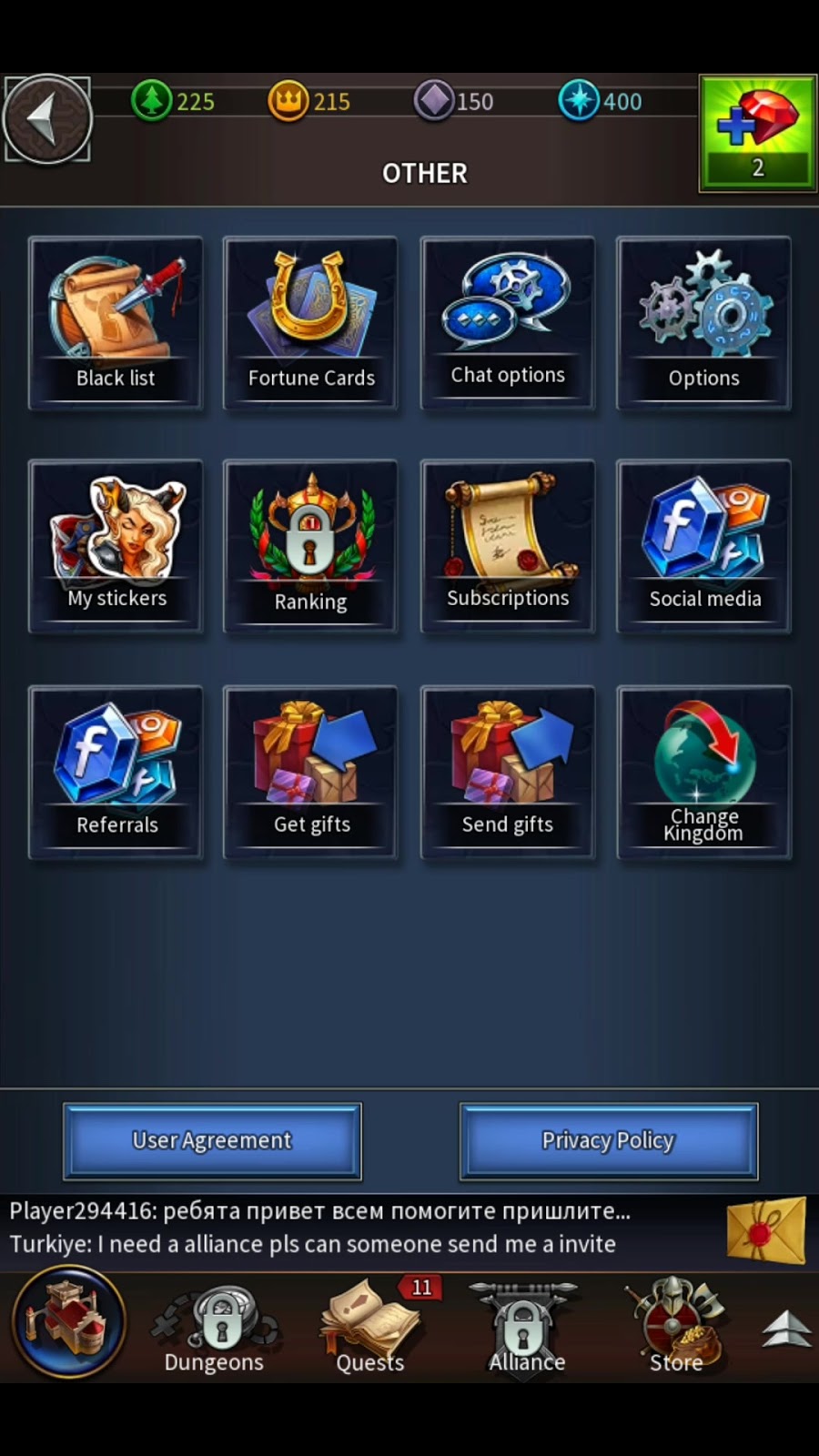
Task: Switch to the Quests tab
Action: pos(370,1326)
